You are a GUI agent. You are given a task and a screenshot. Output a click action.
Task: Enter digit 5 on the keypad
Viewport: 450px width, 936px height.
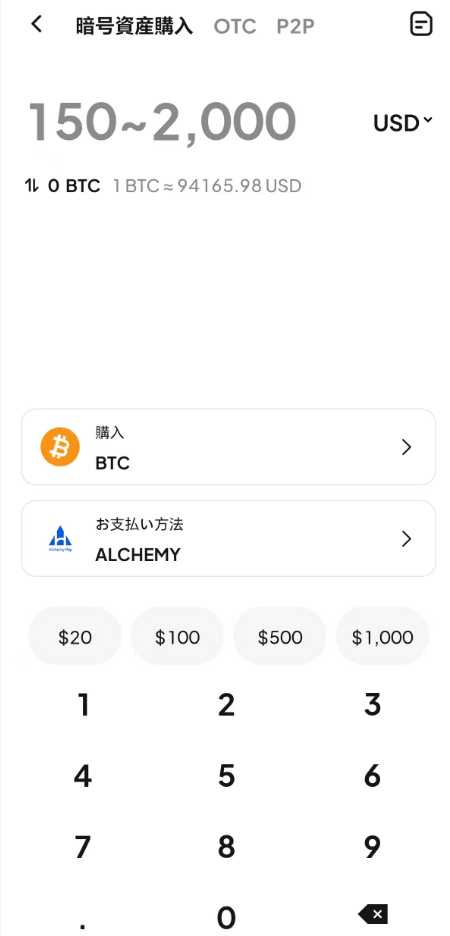click(226, 775)
